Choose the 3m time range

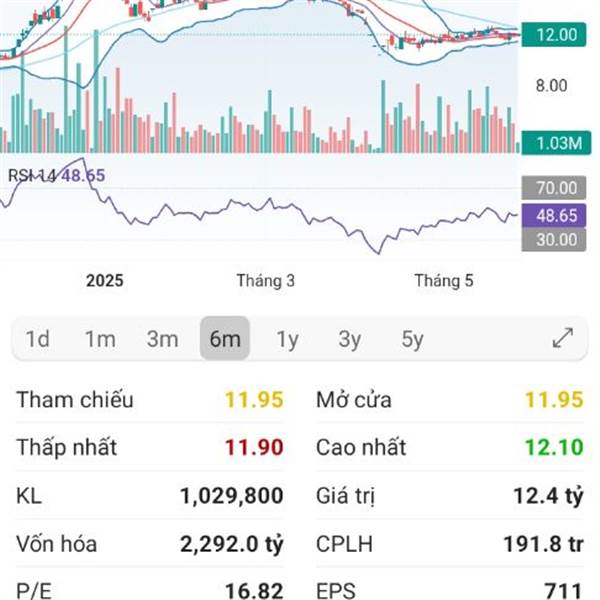pos(162,339)
